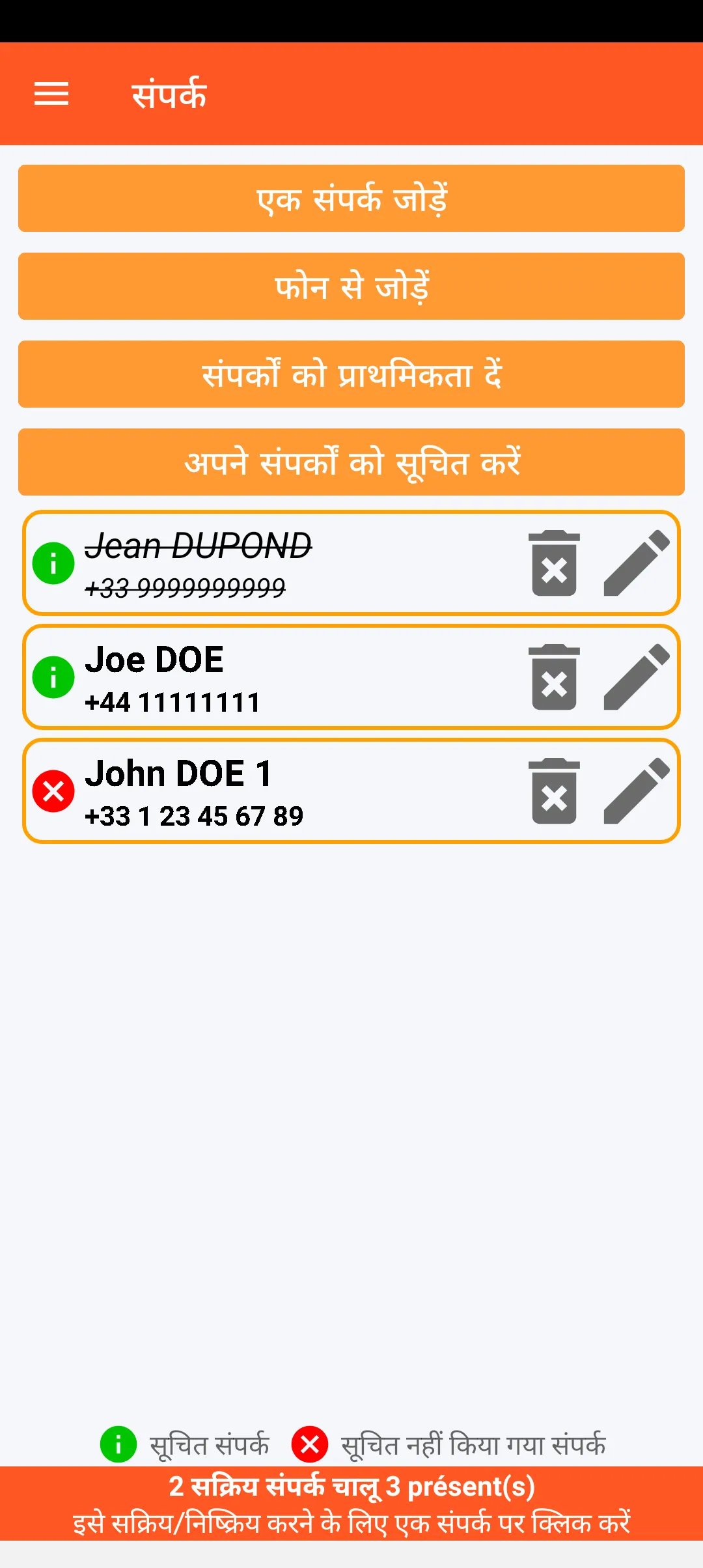Viewport: 703px width, 1568px height.
Task: Tap 'अपने संपर्कों को सूचित करें' button
Action: click(x=351, y=462)
